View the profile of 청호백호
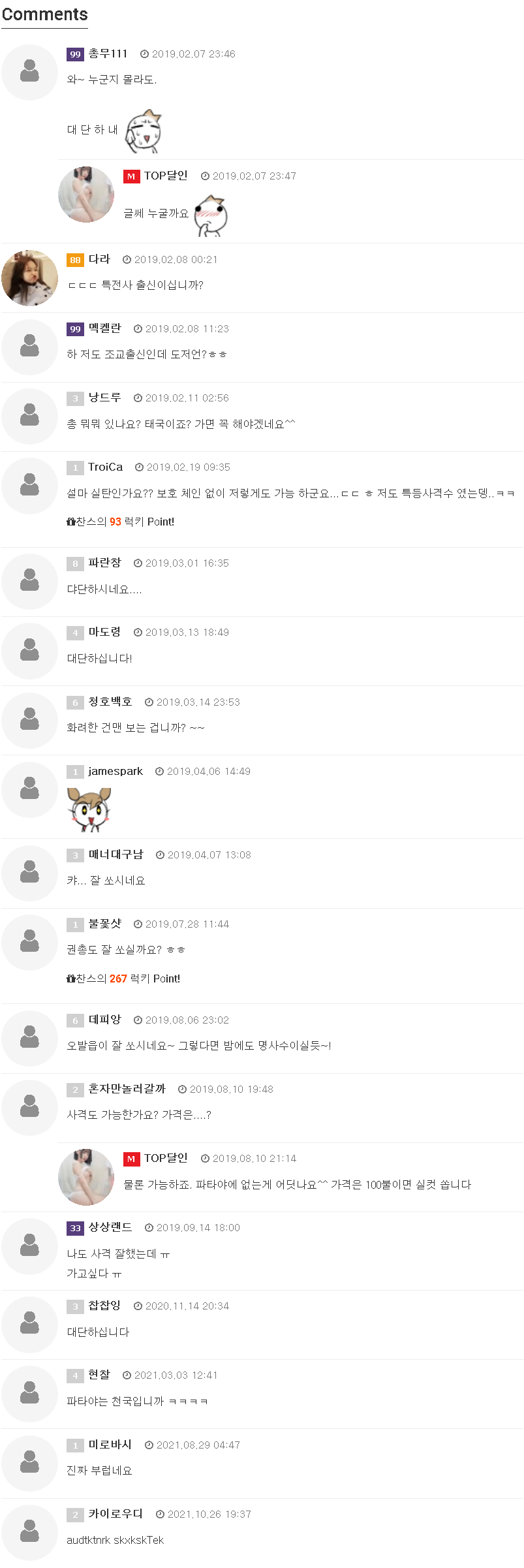Viewport: 524px width, 1568px height. [x=110, y=702]
